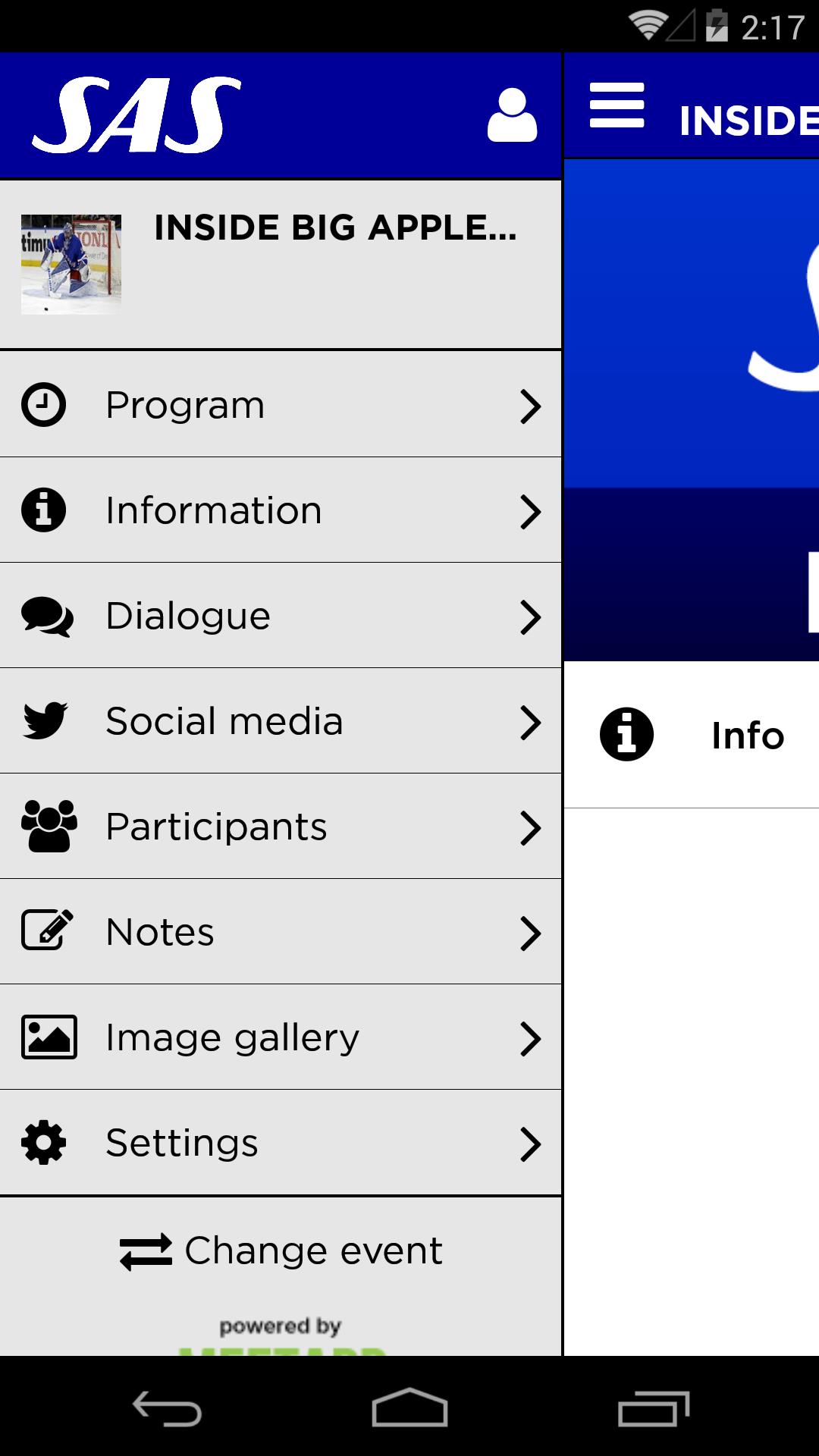Return to the home screen
The image size is (819, 1456).
point(409,1409)
